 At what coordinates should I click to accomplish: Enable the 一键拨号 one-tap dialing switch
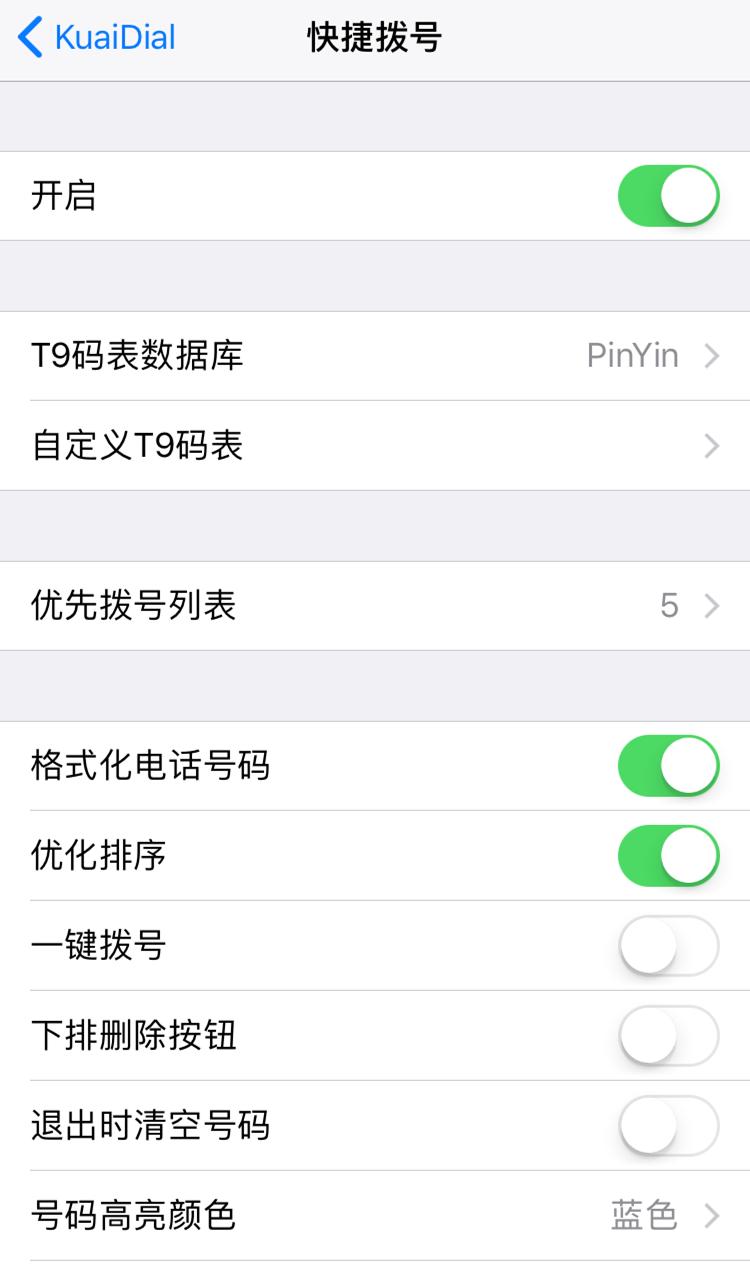click(x=668, y=945)
